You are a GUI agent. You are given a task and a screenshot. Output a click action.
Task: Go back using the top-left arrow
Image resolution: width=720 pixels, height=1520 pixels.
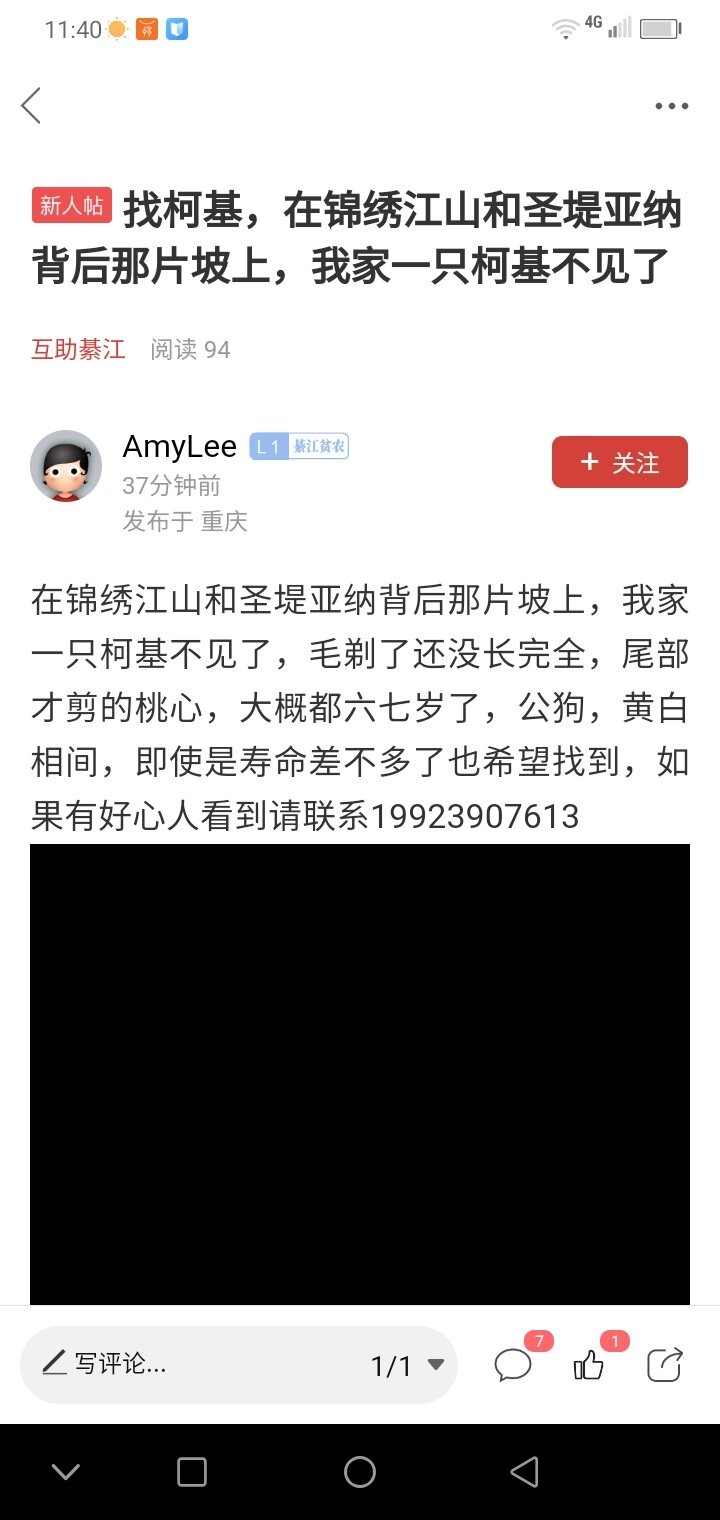[32, 105]
